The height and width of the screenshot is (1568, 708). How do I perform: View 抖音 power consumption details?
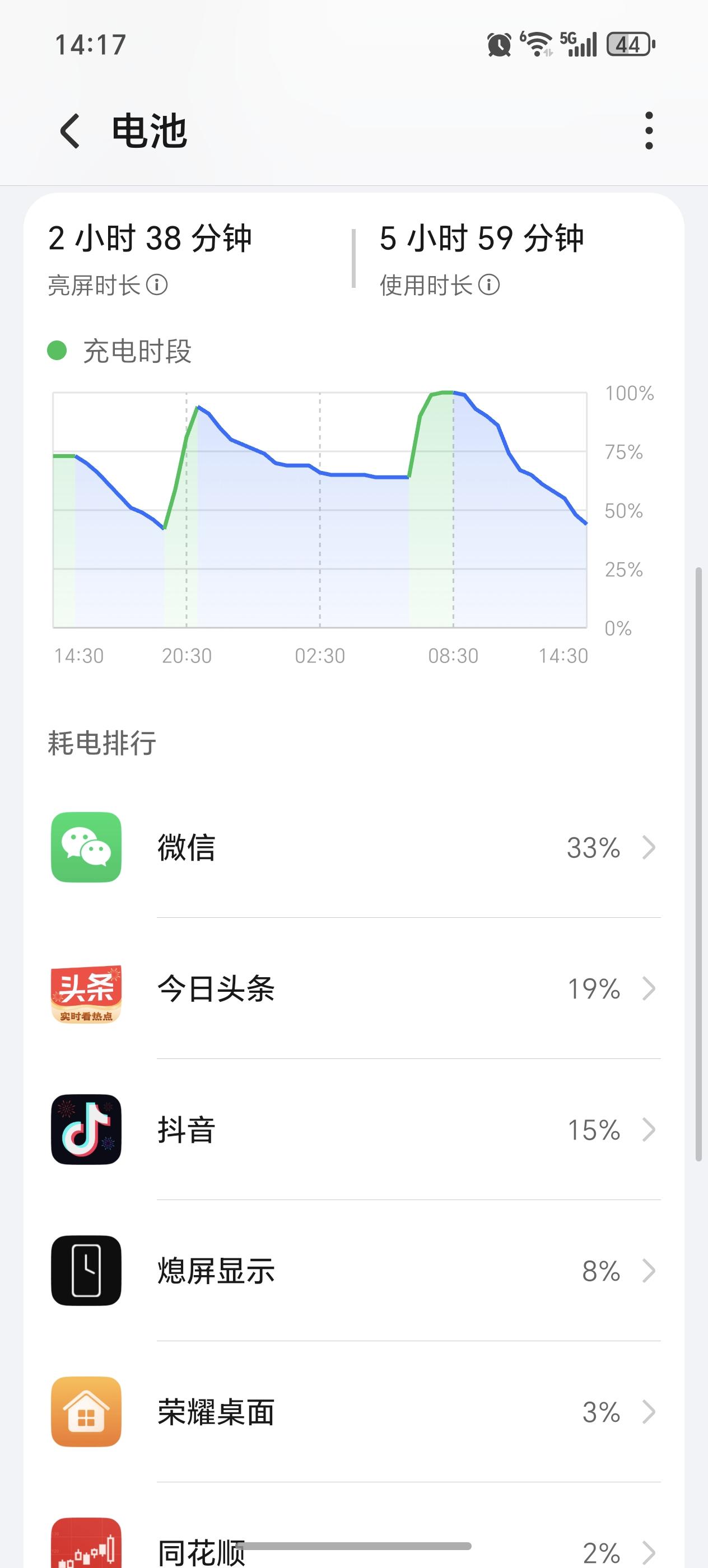coord(353,1130)
